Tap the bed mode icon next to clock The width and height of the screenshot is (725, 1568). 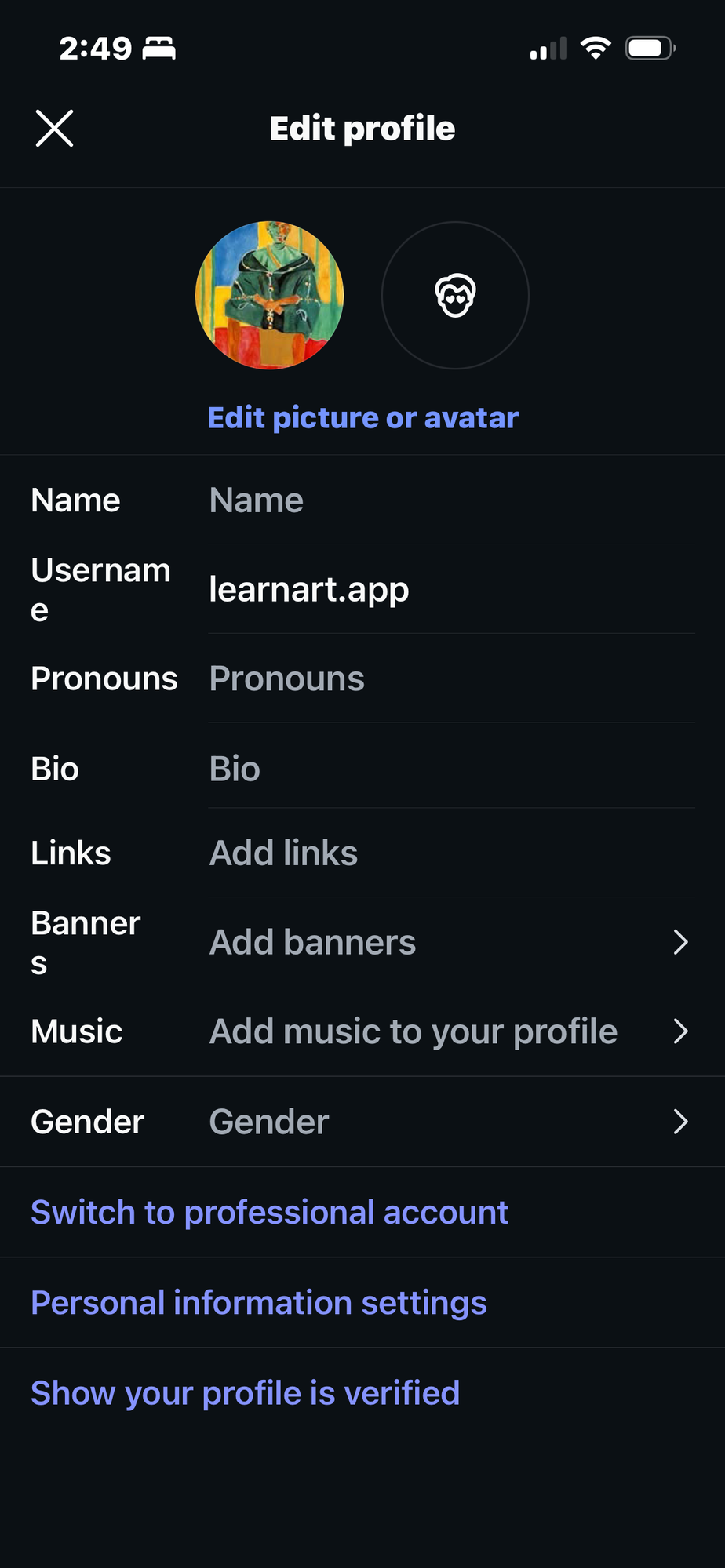coord(160,47)
